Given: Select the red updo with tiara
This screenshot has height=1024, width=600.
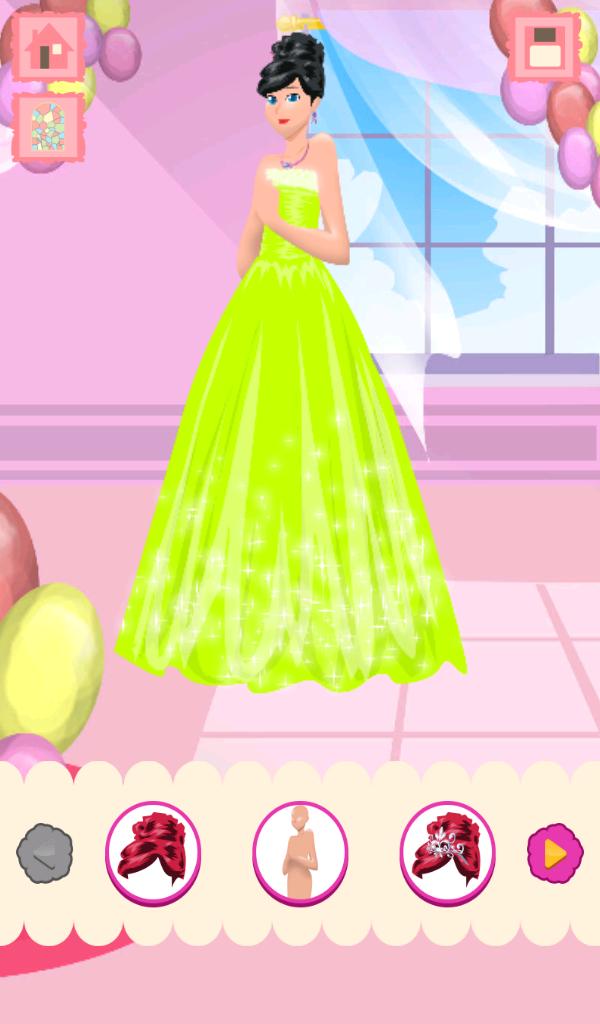Looking at the screenshot, I should coord(447,853).
